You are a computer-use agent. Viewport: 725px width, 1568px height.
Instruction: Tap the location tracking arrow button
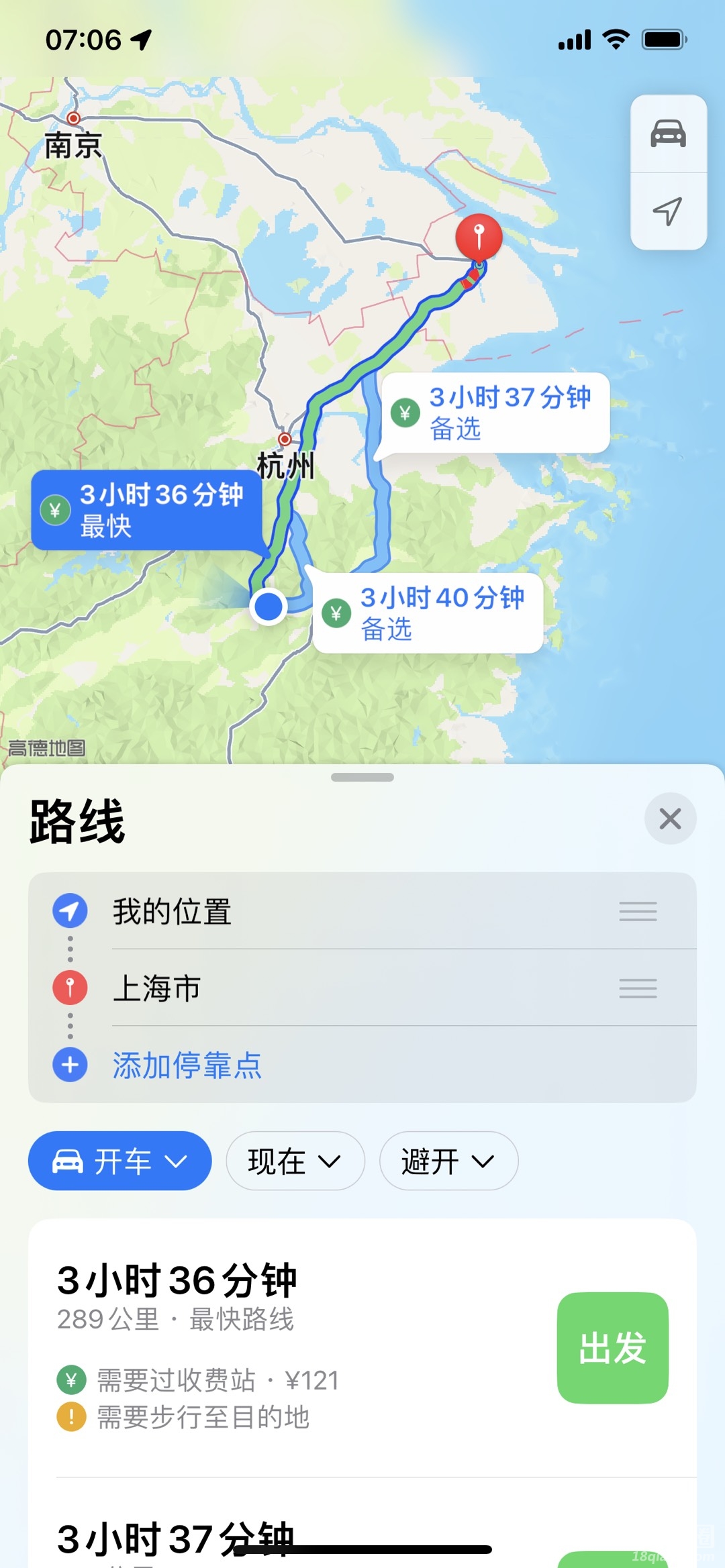coord(668,211)
